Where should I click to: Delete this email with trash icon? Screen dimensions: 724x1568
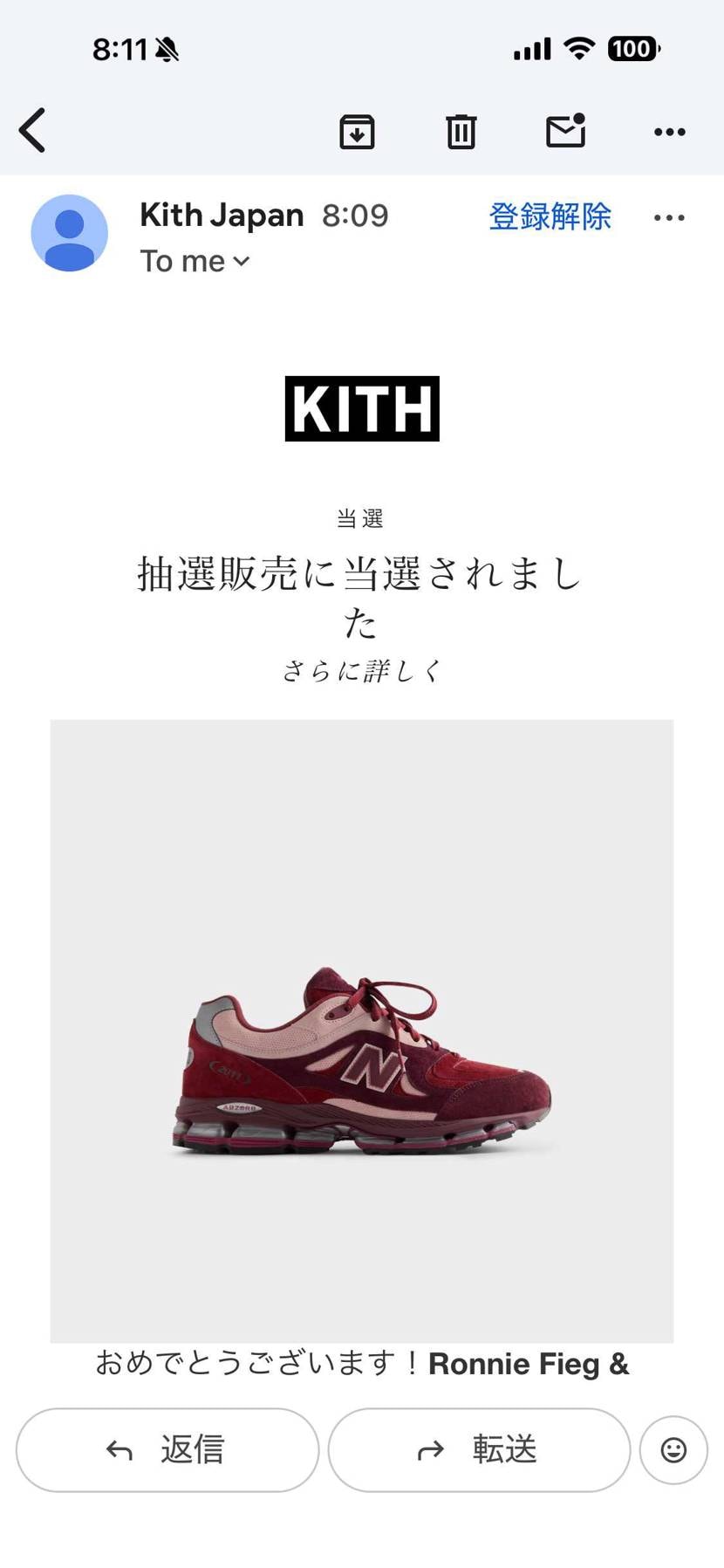pyautogui.click(x=461, y=132)
